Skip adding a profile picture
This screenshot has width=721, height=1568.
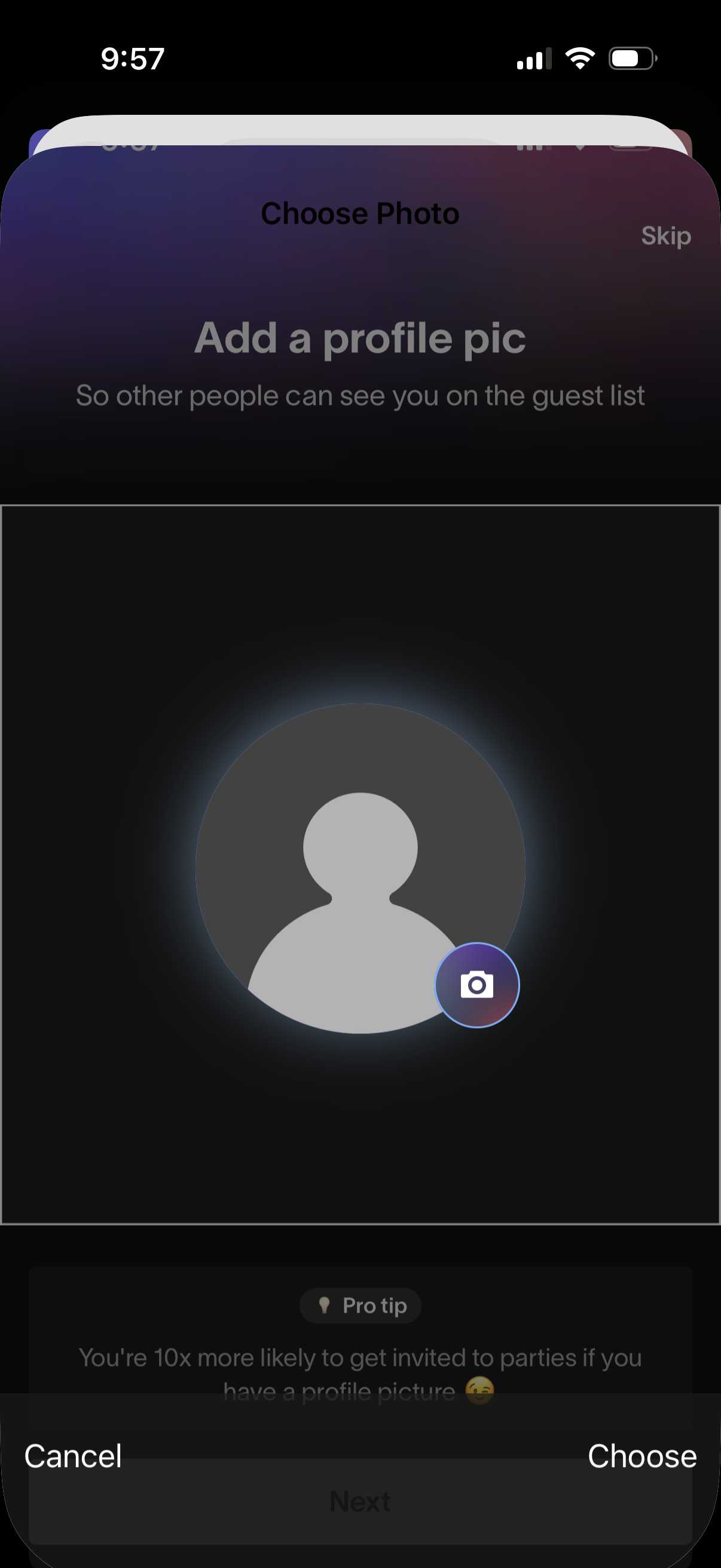[x=665, y=237]
